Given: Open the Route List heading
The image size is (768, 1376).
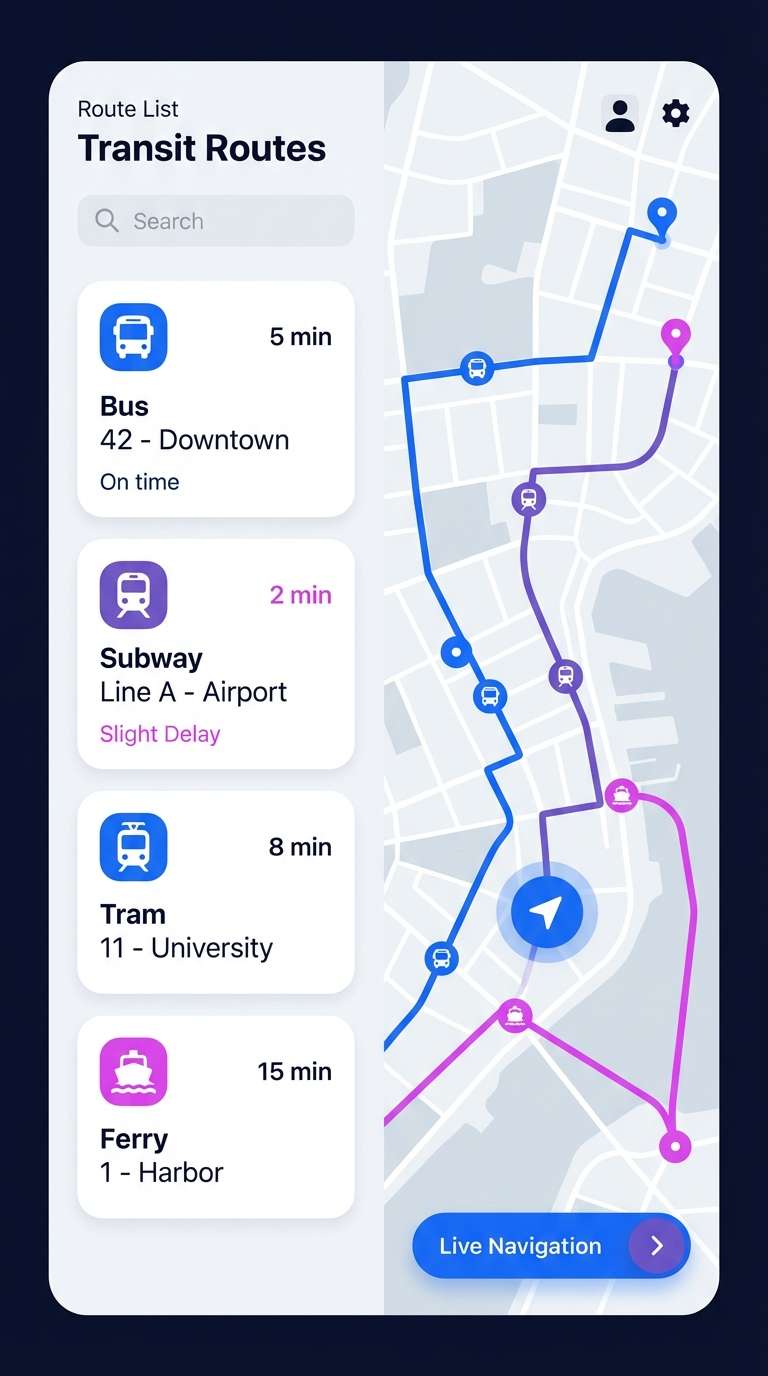Looking at the screenshot, I should 128,108.
